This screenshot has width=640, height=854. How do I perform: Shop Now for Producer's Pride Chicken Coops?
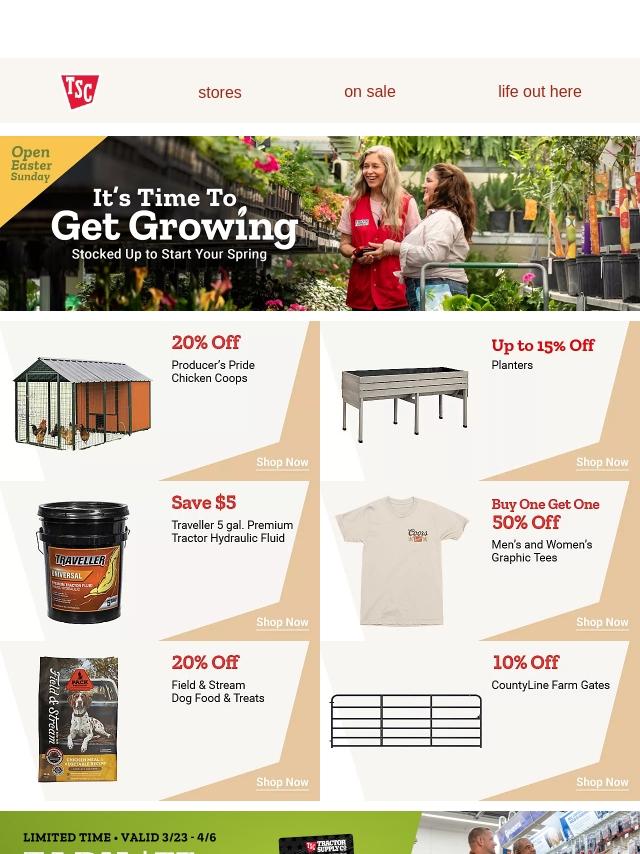point(282,462)
